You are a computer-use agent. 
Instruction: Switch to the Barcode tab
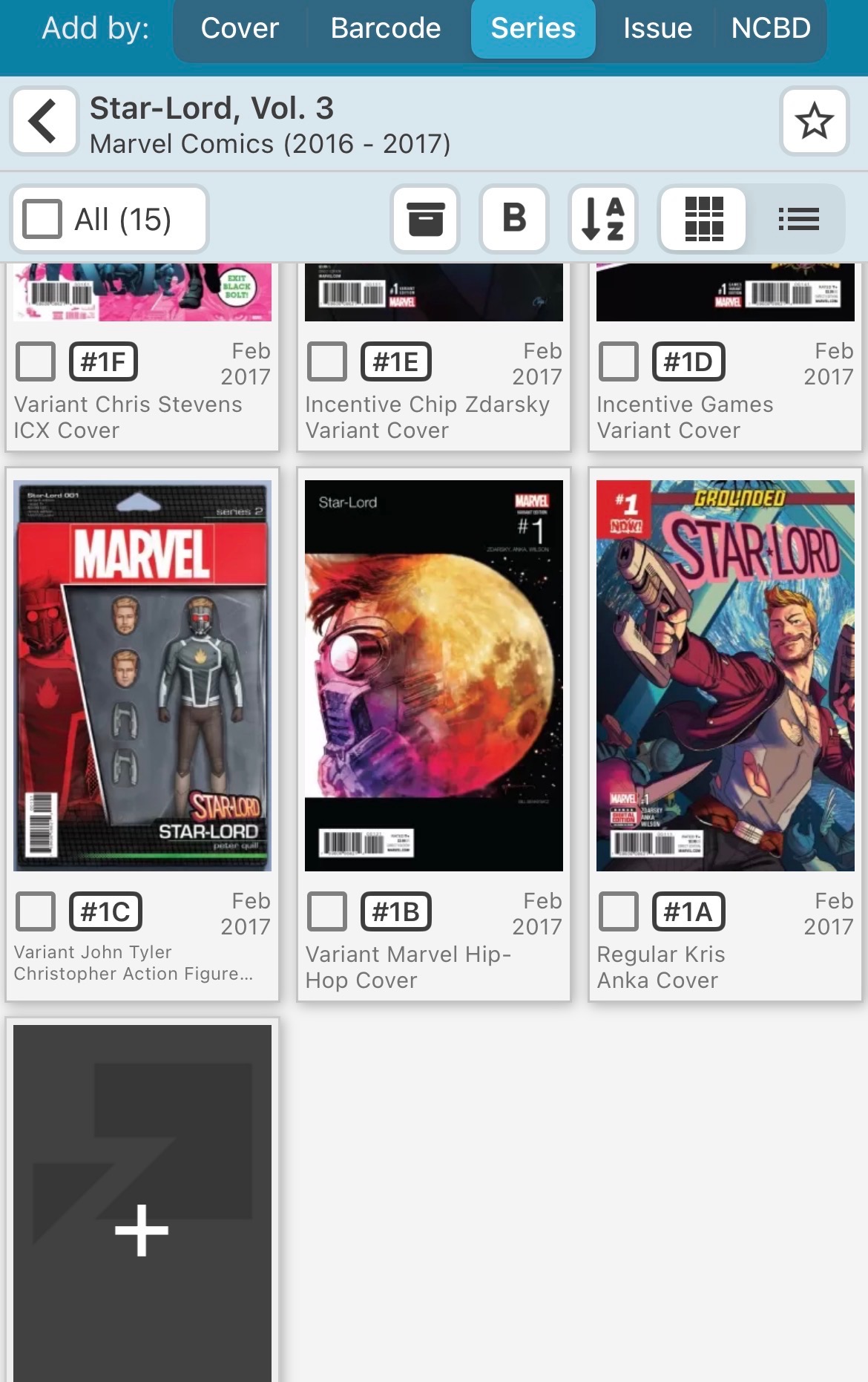(x=385, y=28)
